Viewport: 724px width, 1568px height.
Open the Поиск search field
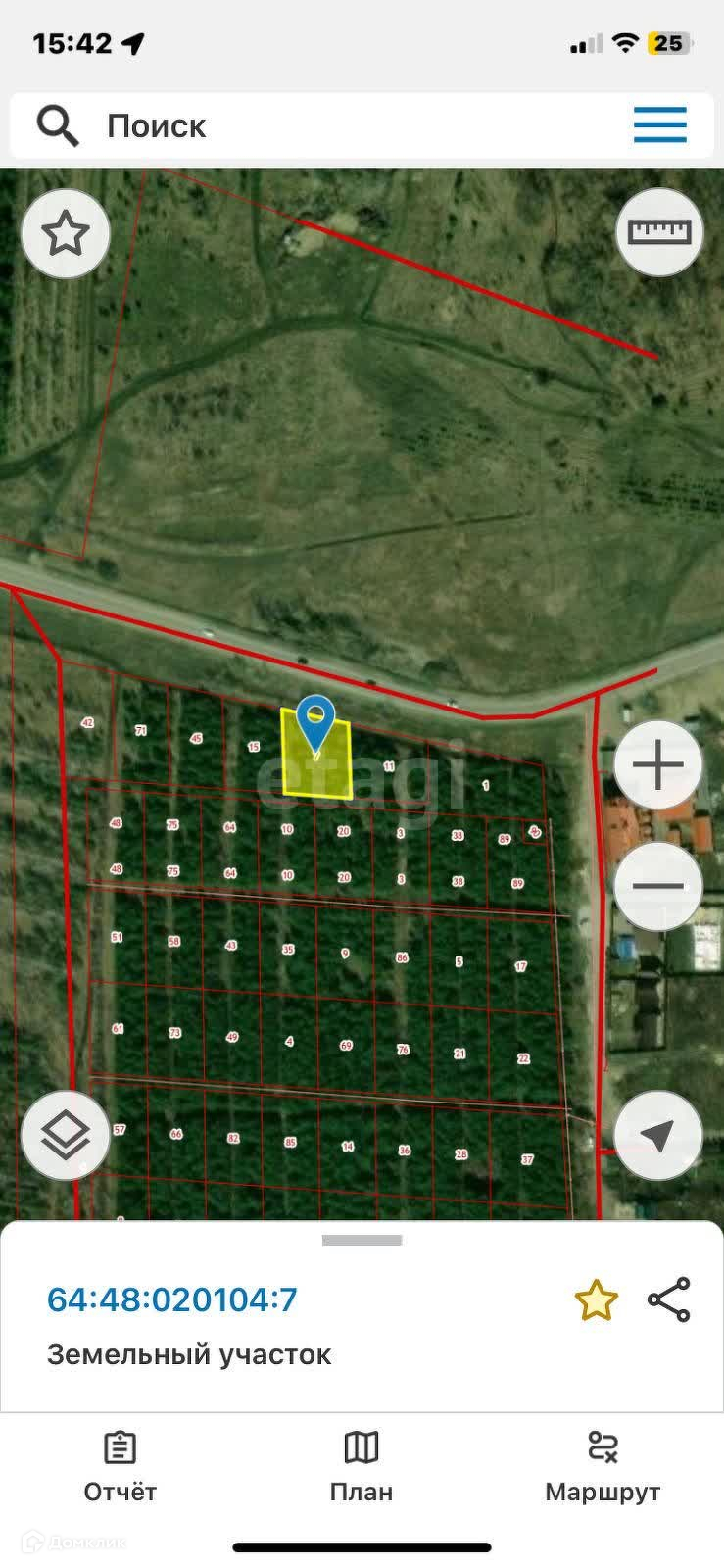click(294, 126)
